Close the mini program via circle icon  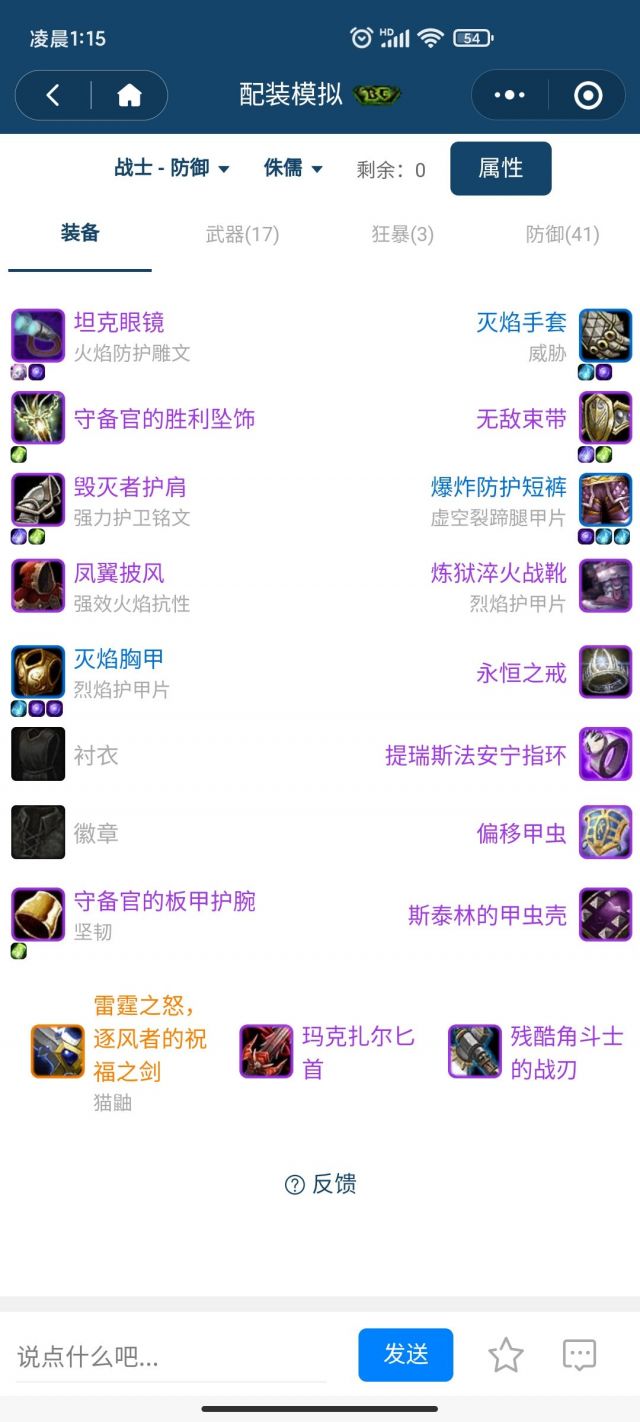[x=588, y=95]
